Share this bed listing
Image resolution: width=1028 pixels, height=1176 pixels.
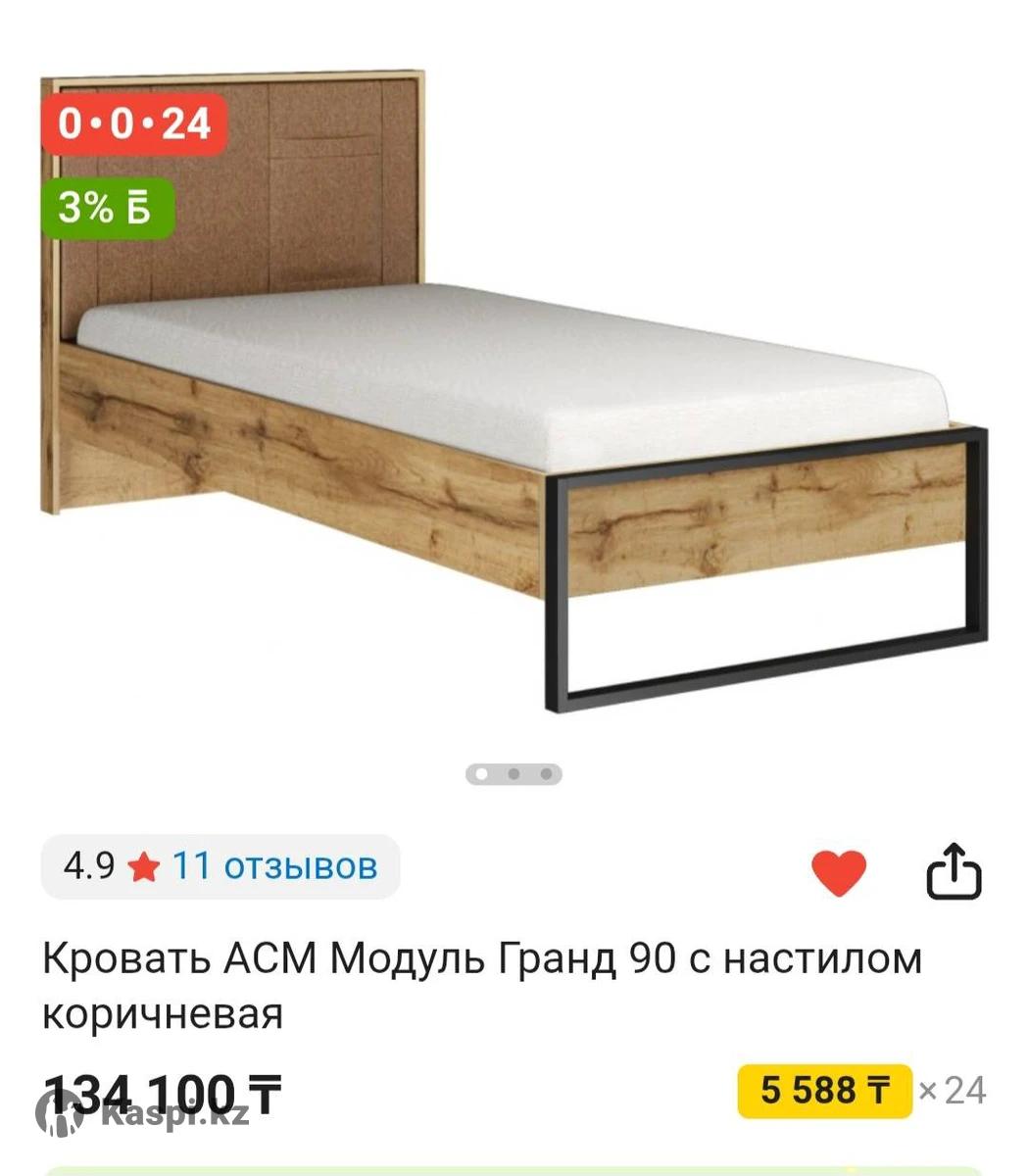(x=954, y=871)
